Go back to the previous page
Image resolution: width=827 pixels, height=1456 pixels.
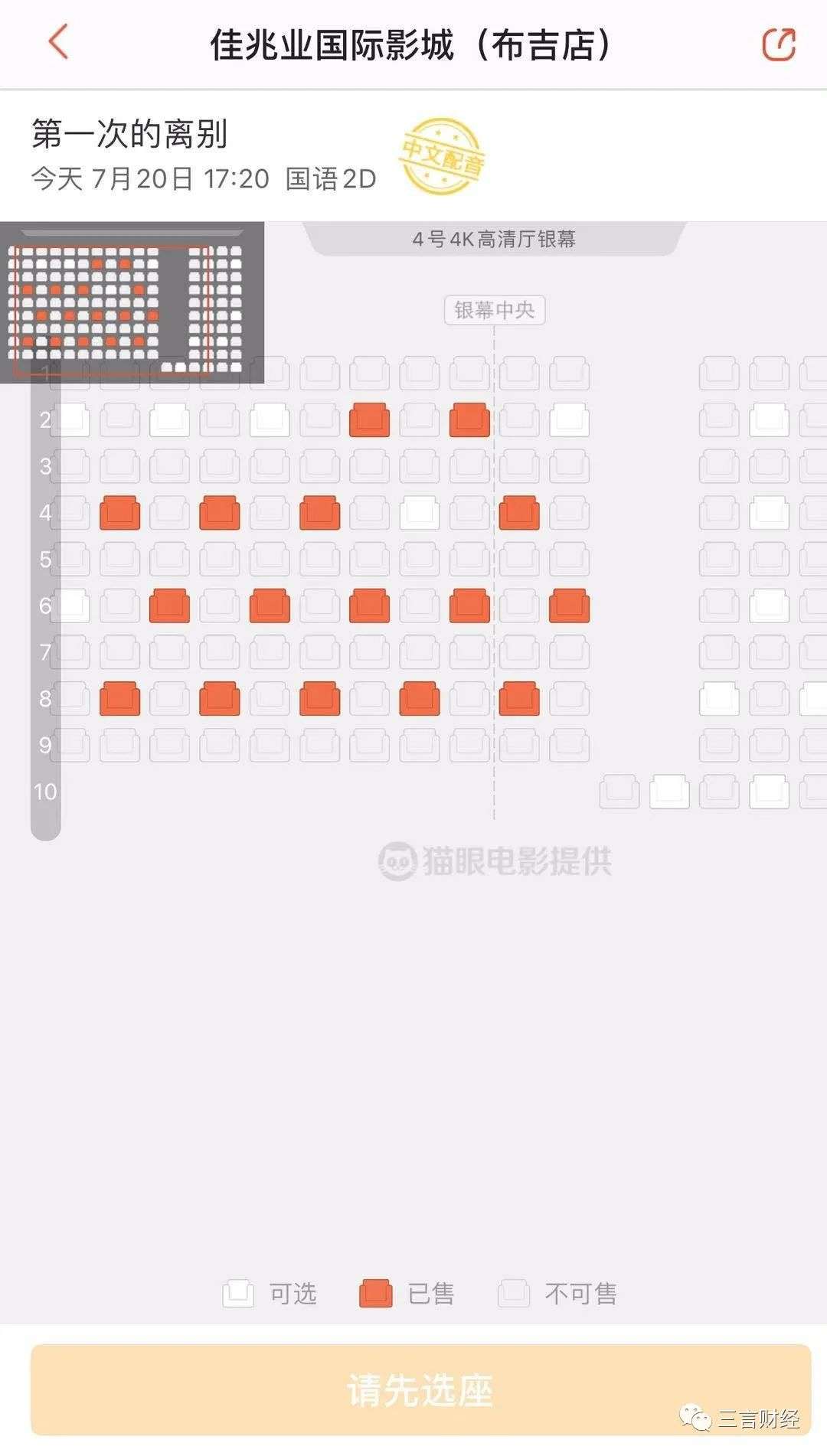click(x=58, y=42)
